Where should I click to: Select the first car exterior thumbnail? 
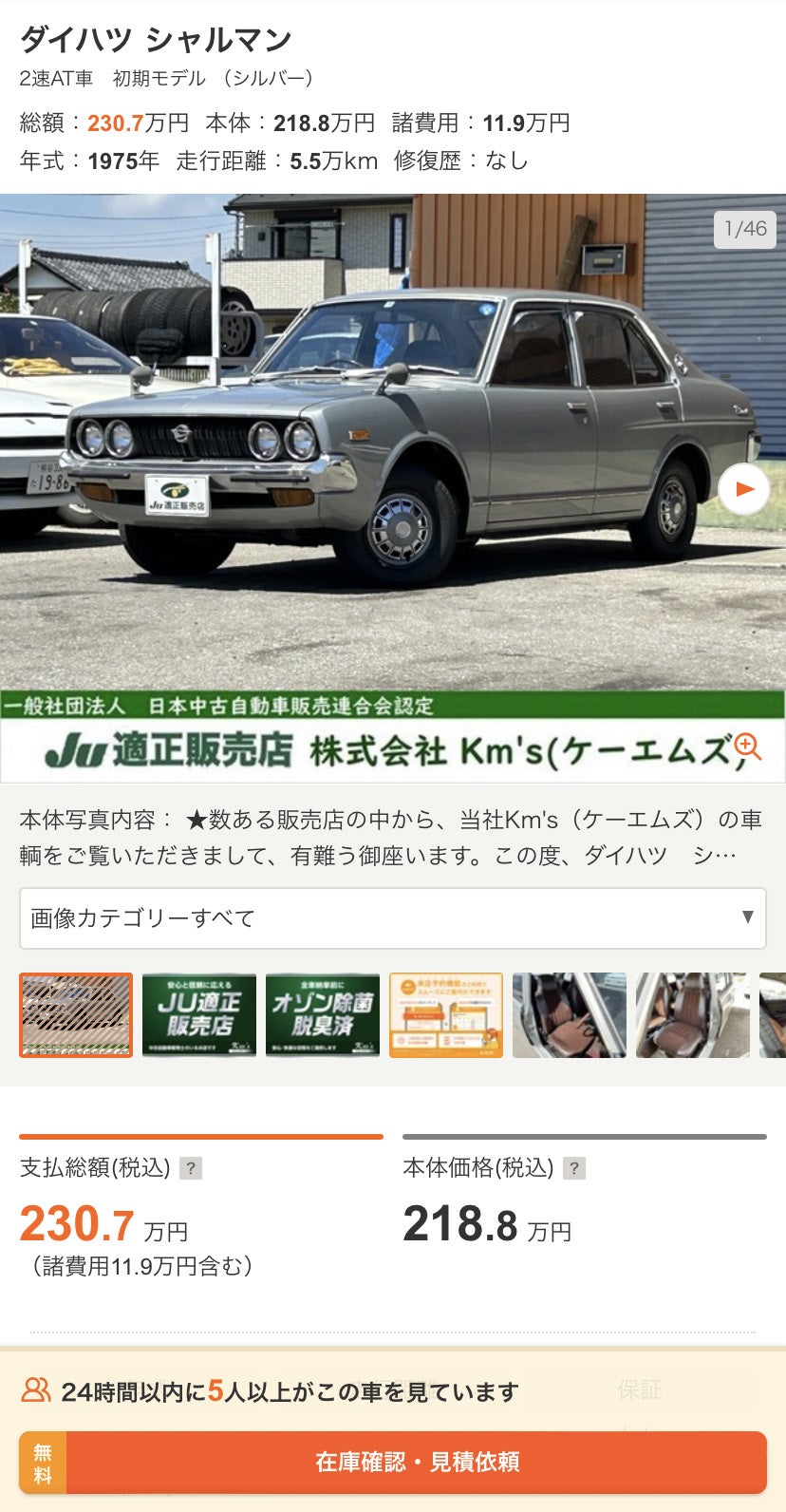coord(76,1015)
